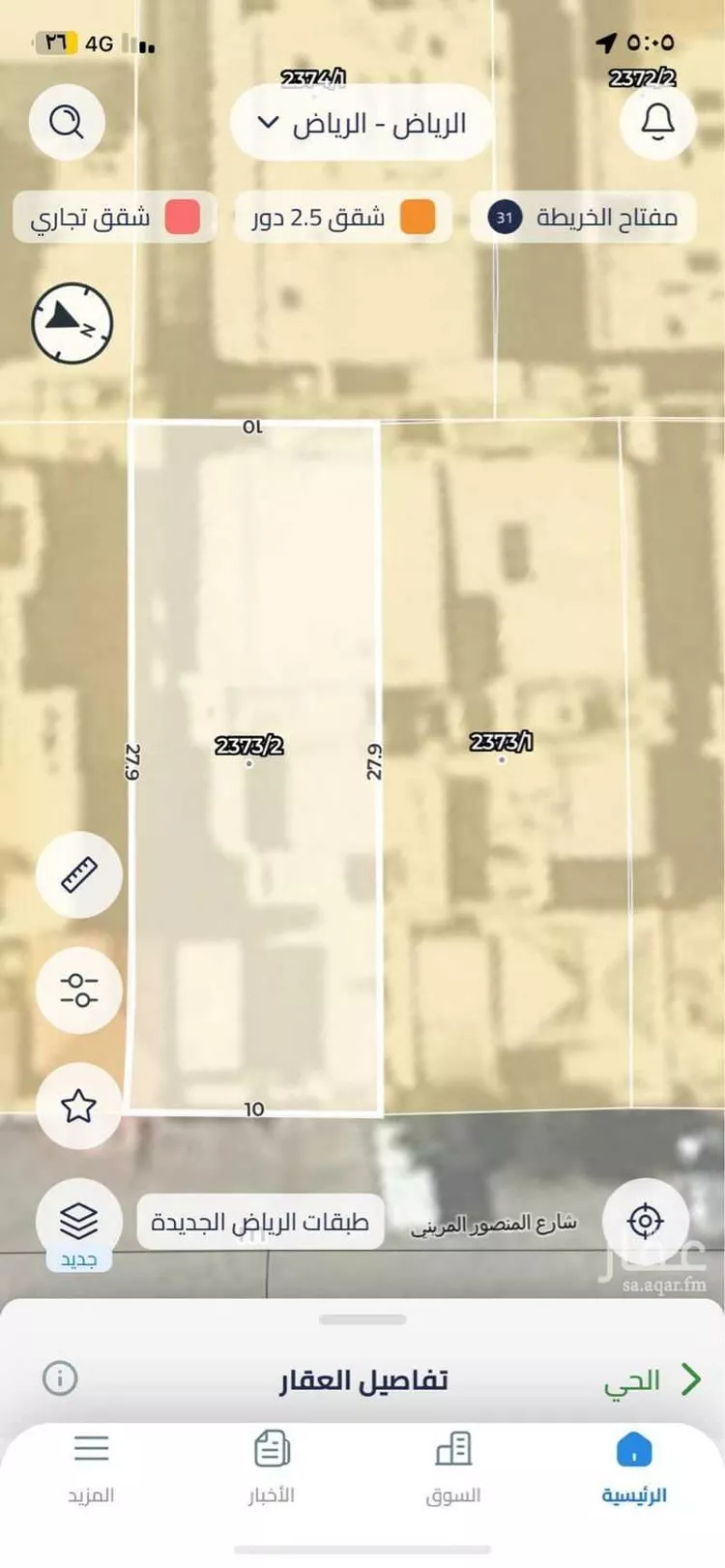Expand the الرياض - الرياض city dropdown
Image resolution: width=725 pixels, height=1568 pixels.
(x=362, y=124)
